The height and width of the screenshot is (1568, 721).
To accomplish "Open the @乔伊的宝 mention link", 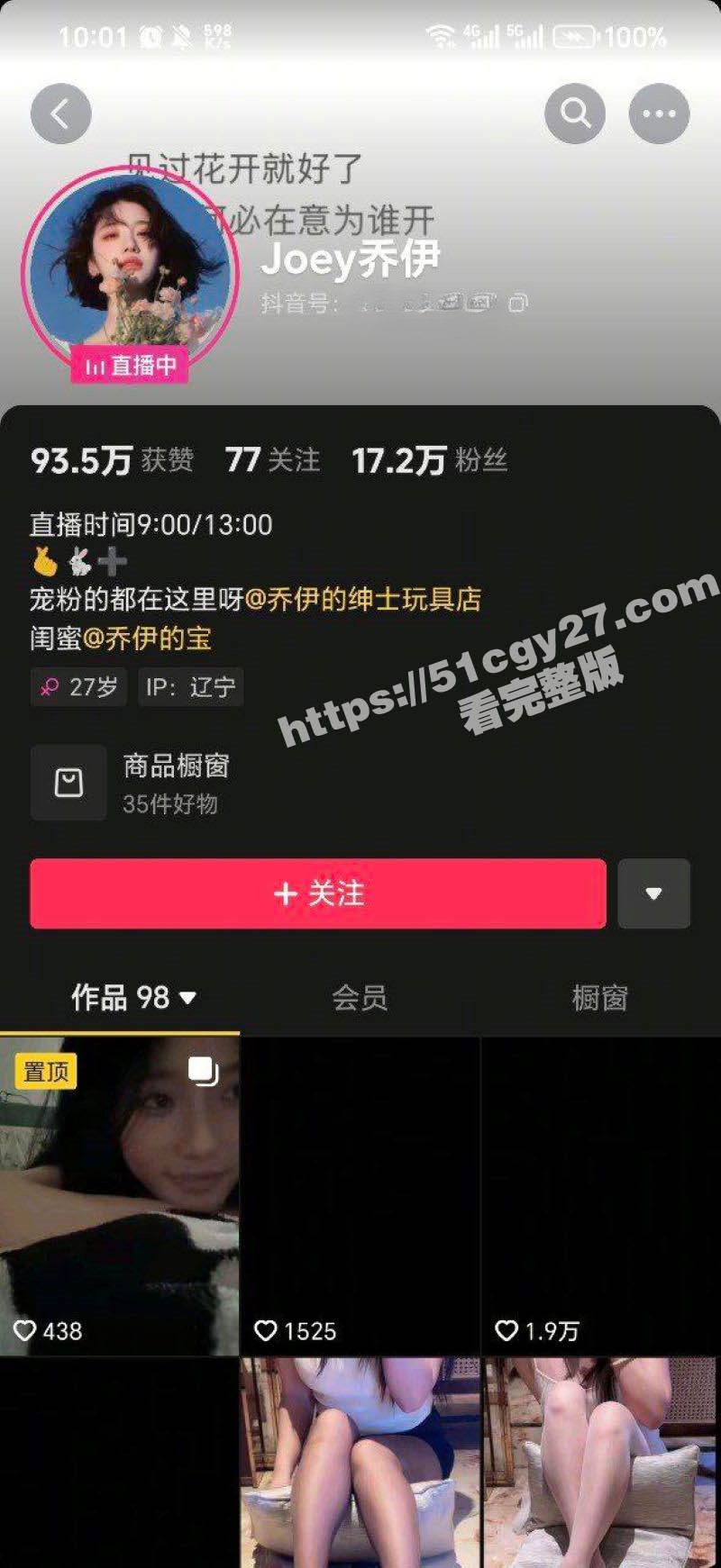I will coord(147,639).
